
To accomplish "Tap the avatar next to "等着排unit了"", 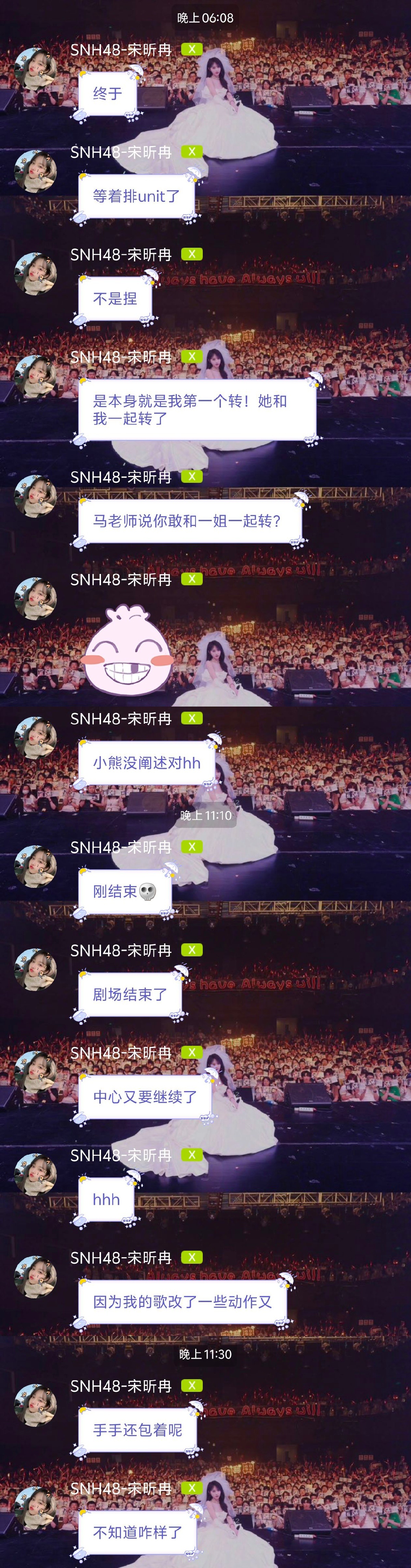I will click(35, 172).
